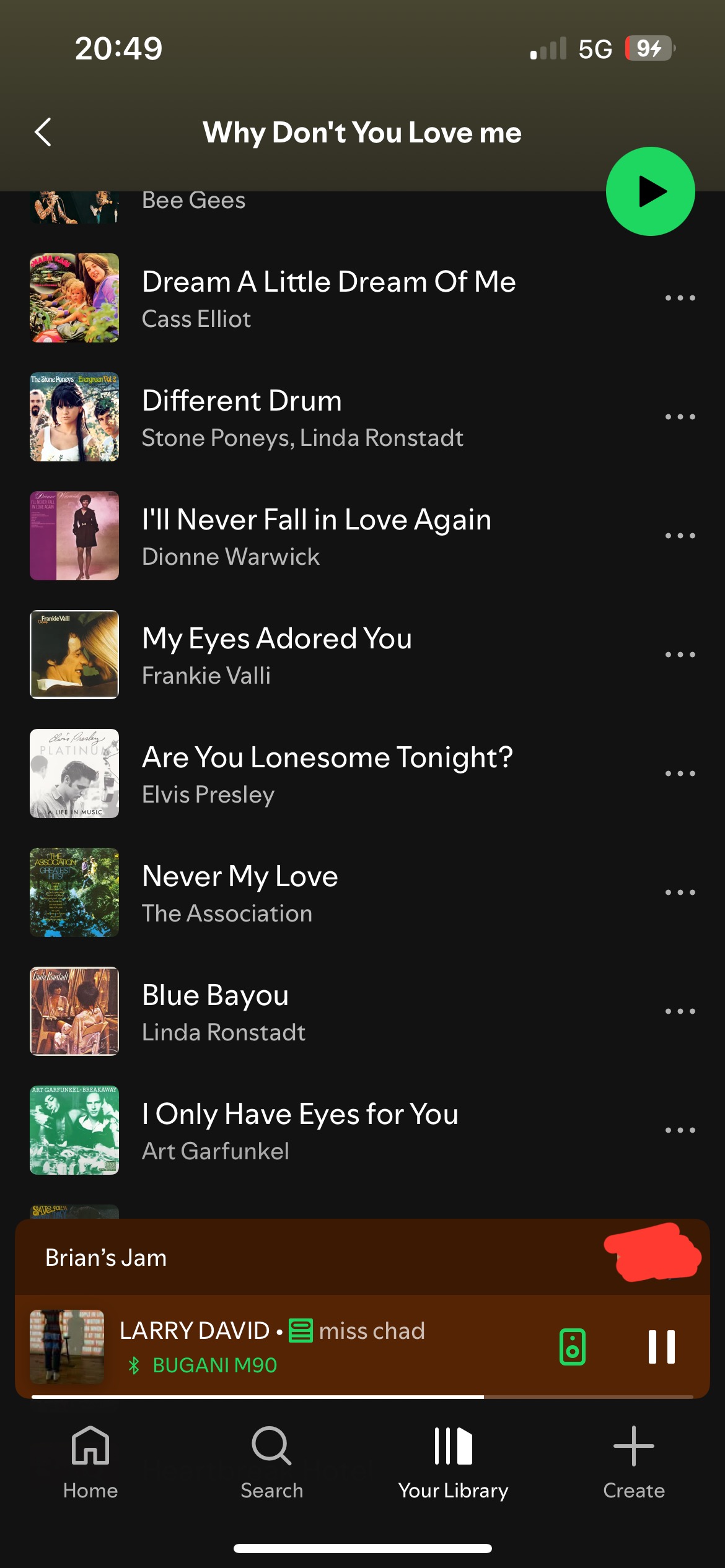
Task: Play the Why Don't You Love me playlist
Action: point(650,191)
